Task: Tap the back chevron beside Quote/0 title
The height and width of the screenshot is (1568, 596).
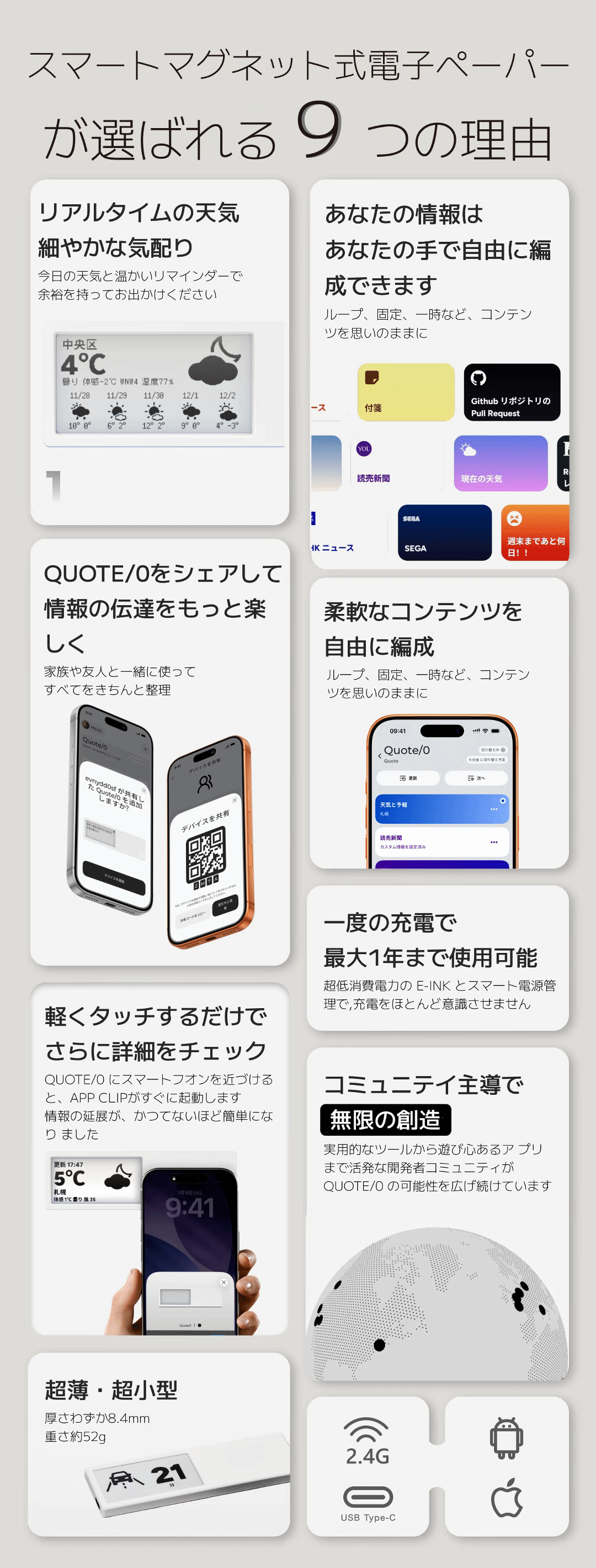Action: point(380,755)
